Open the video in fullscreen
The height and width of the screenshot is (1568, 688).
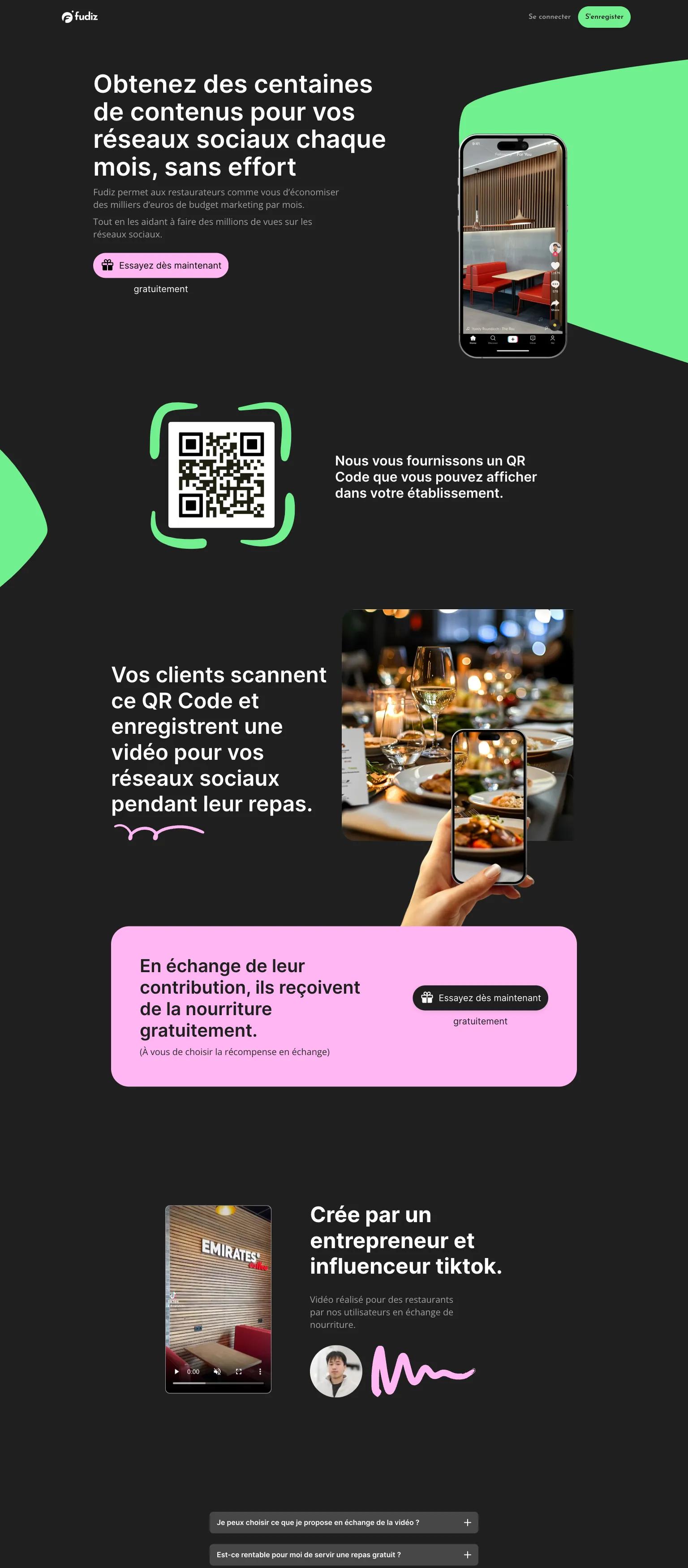tap(239, 1371)
